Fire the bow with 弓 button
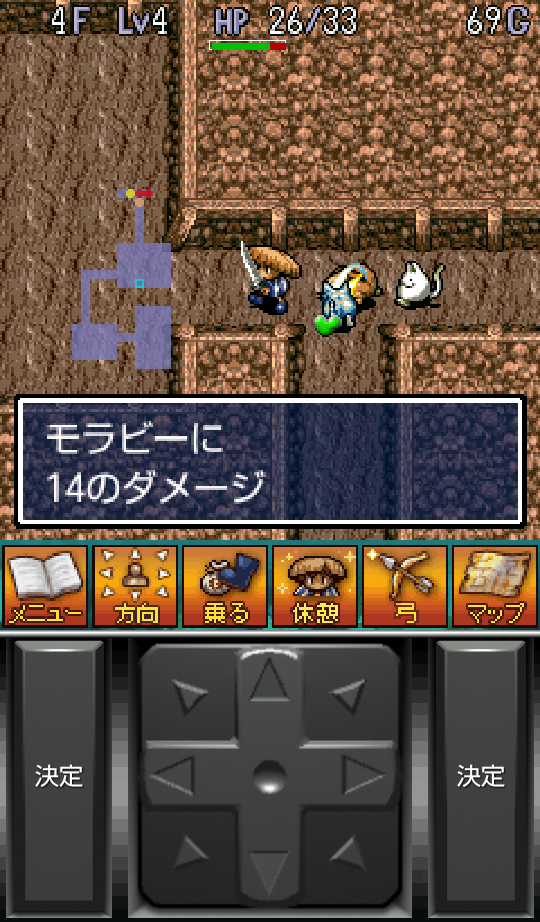Viewport: 540px width, 922px height. [405, 586]
